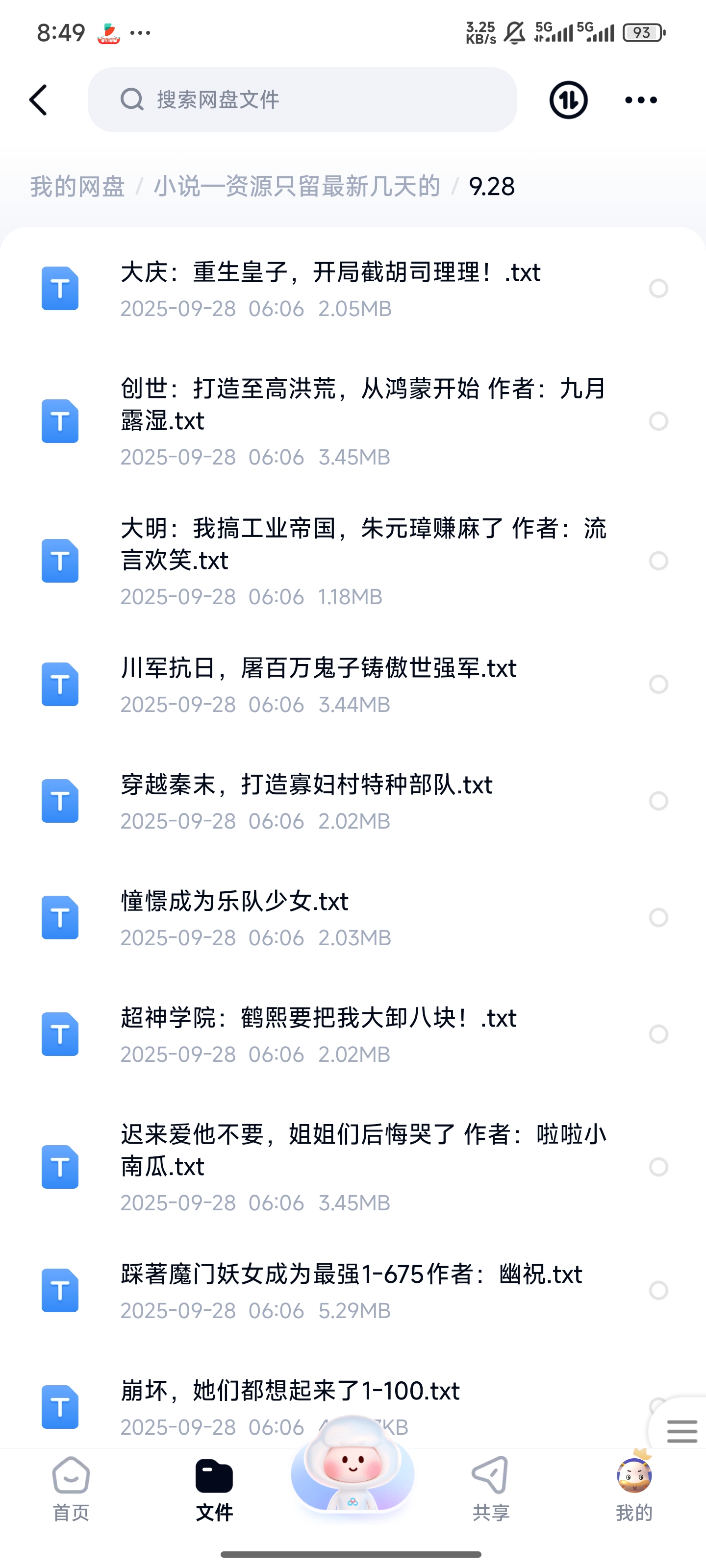Viewport: 706px width, 1568px height.
Task: Select the checkbox for 创世：打造至高洪荒 file
Action: tap(658, 421)
